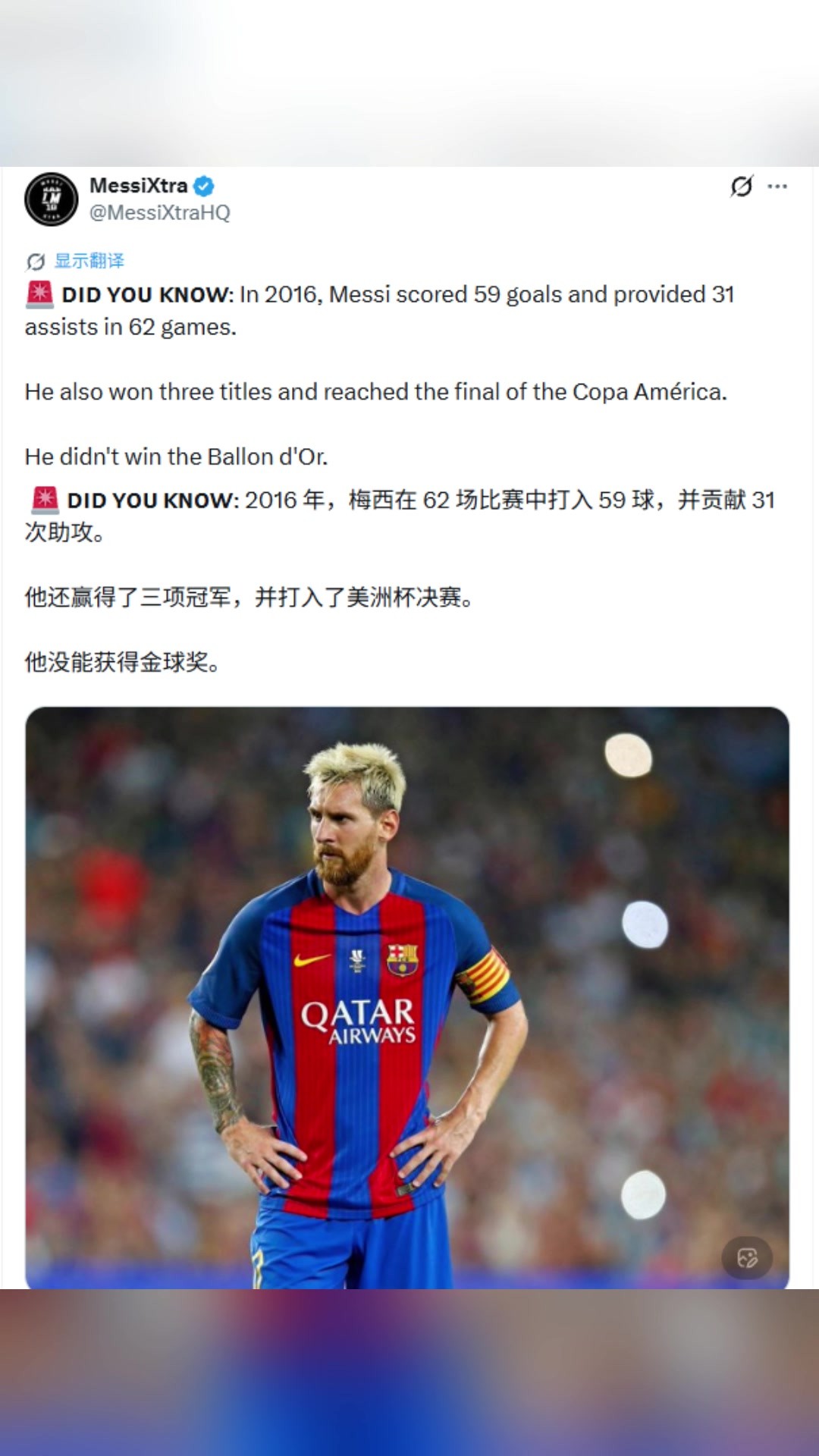
Task: Tap the Grok icon beside the overflow menu
Action: point(742,186)
